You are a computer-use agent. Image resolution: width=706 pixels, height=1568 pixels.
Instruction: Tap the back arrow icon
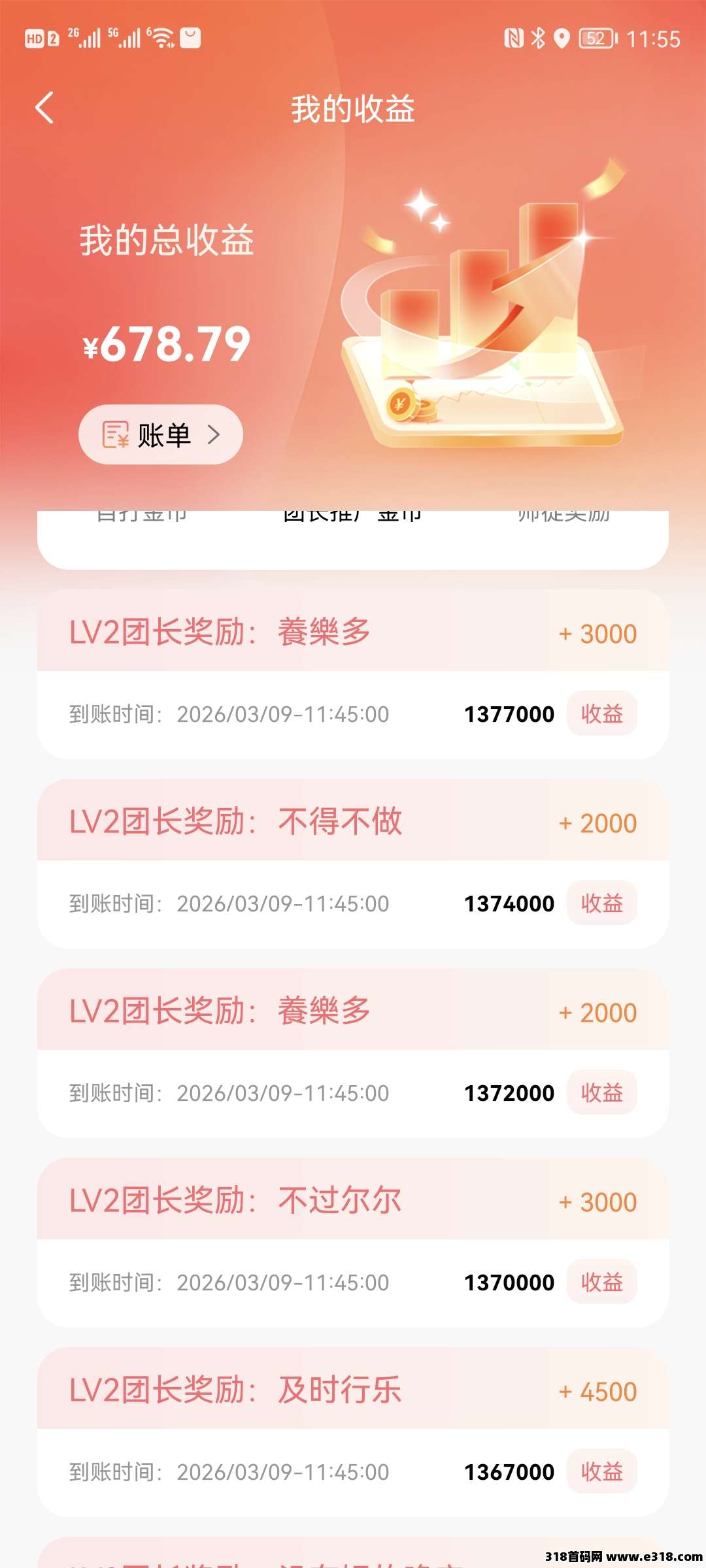coord(44,108)
